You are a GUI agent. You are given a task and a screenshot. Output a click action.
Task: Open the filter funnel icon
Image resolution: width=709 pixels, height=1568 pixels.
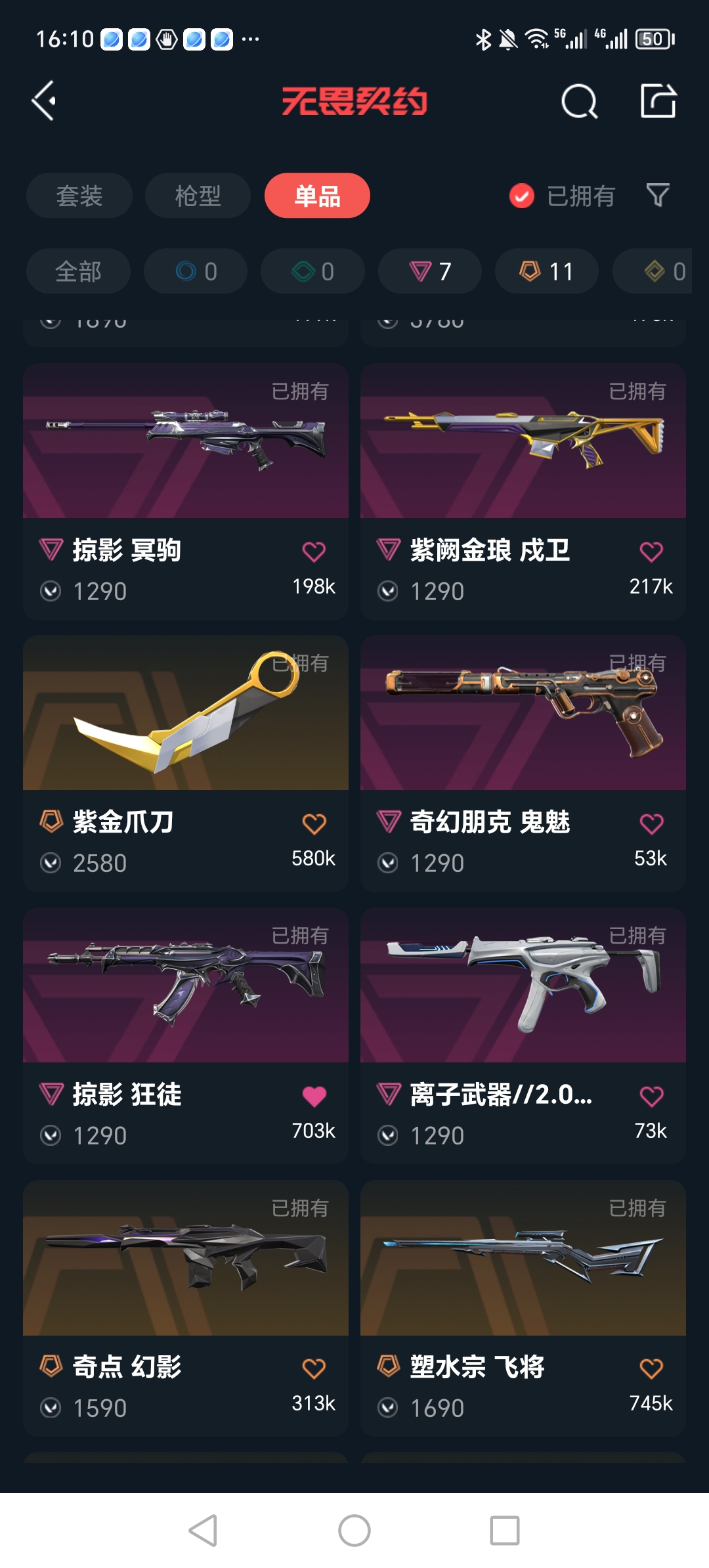pyautogui.click(x=658, y=195)
